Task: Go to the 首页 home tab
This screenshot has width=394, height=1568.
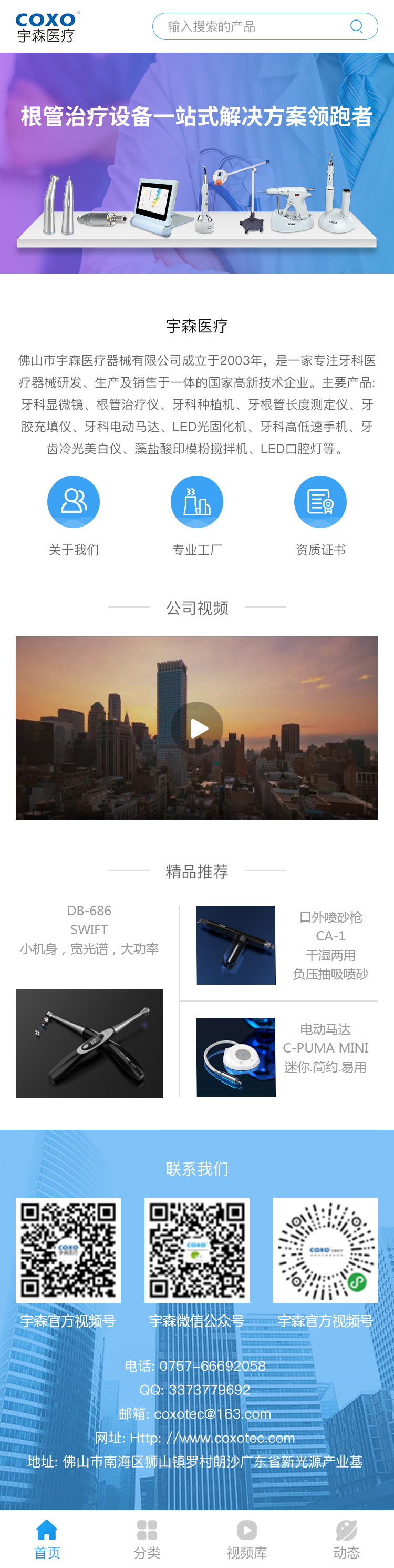Action: [47, 1539]
